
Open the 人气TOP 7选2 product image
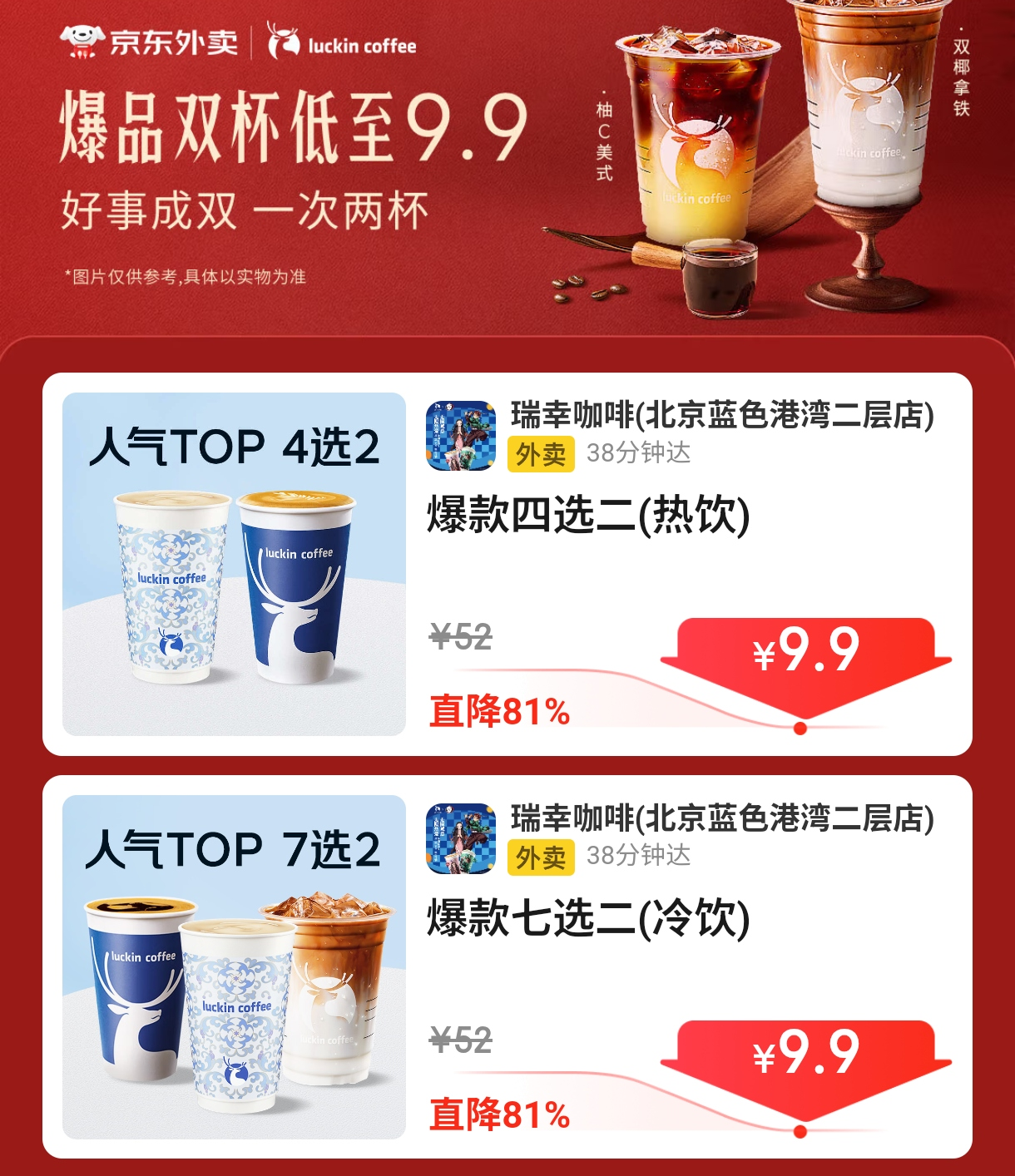click(x=234, y=966)
